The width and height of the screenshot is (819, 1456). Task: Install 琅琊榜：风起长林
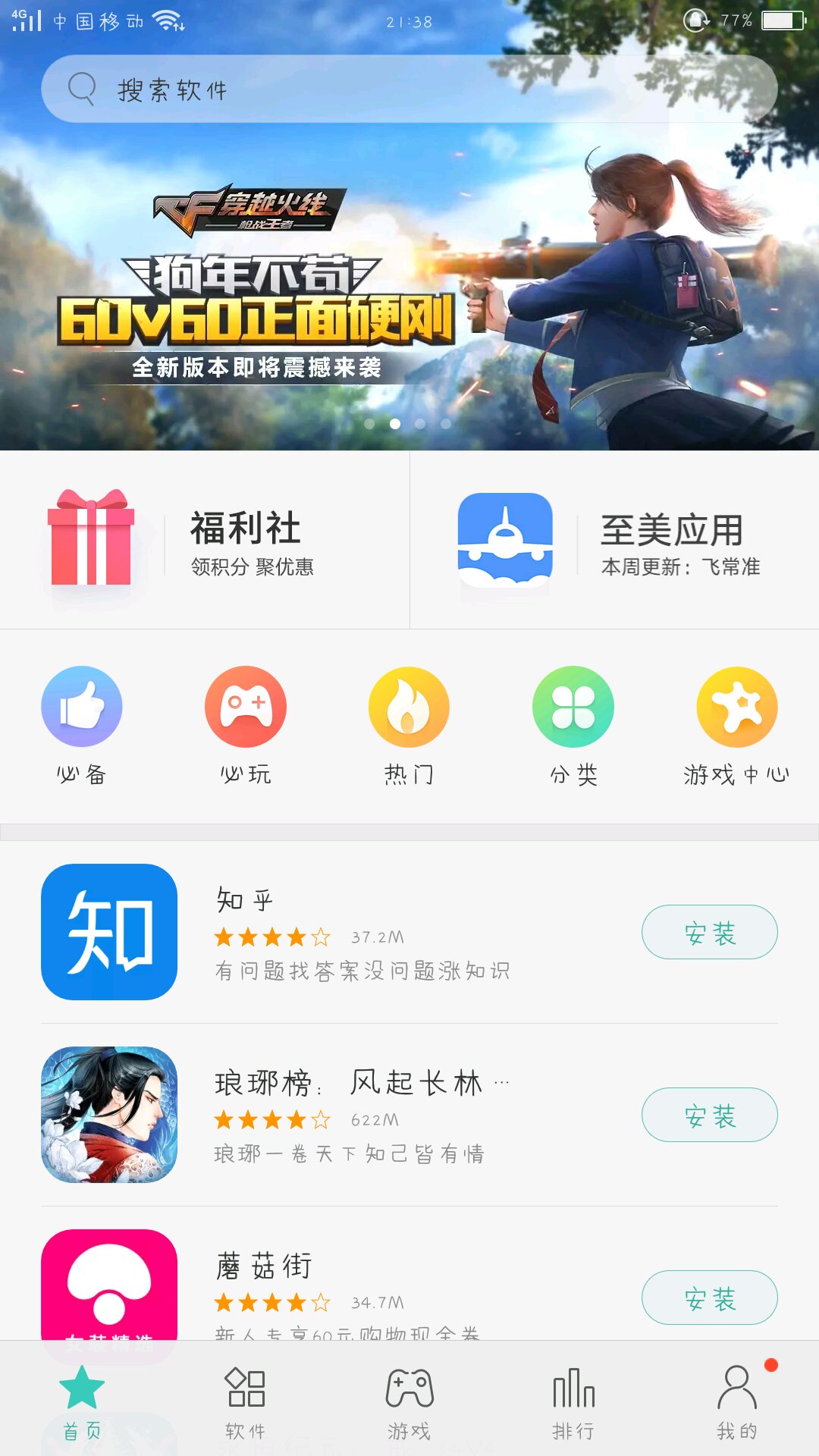pyautogui.click(x=710, y=1115)
